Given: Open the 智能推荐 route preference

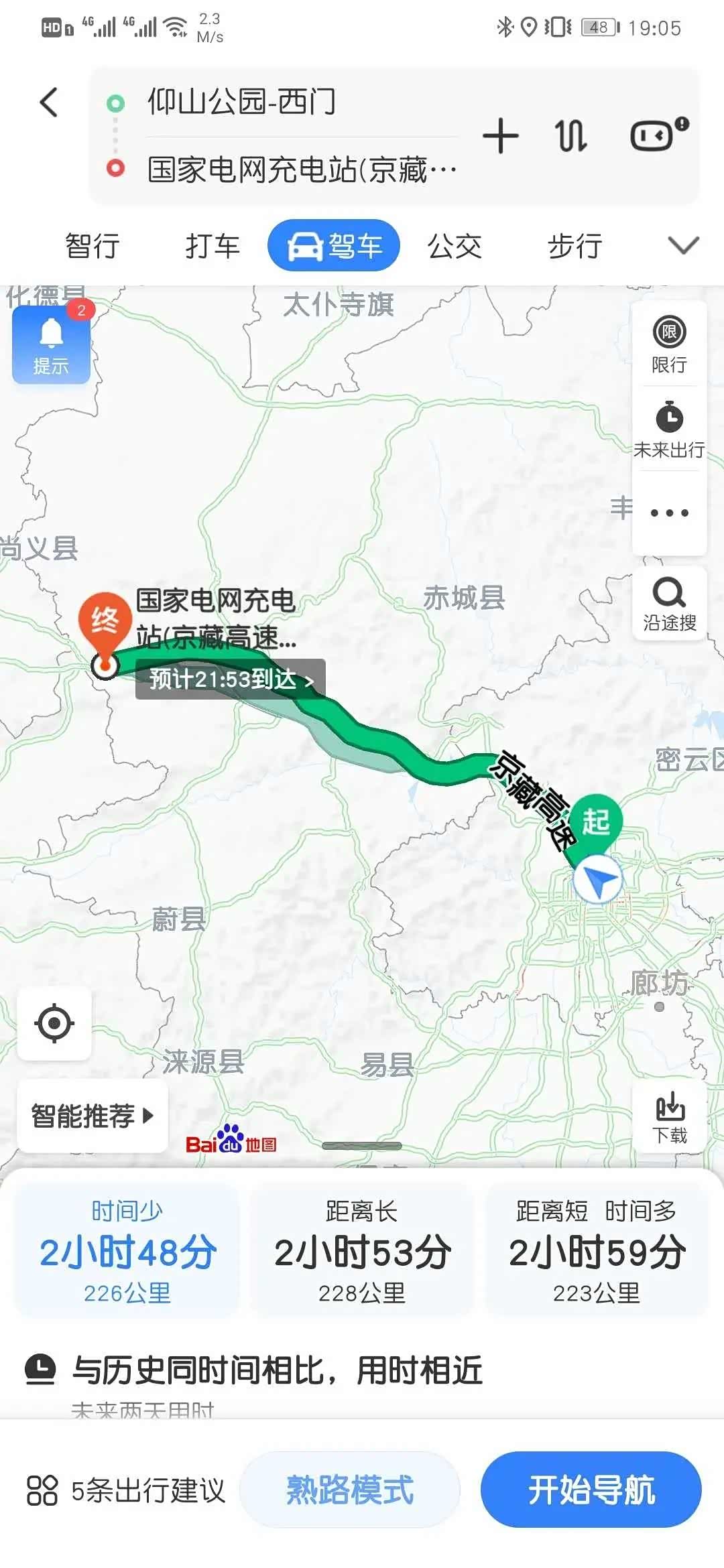Looking at the screenshot, I should 92,1116.
